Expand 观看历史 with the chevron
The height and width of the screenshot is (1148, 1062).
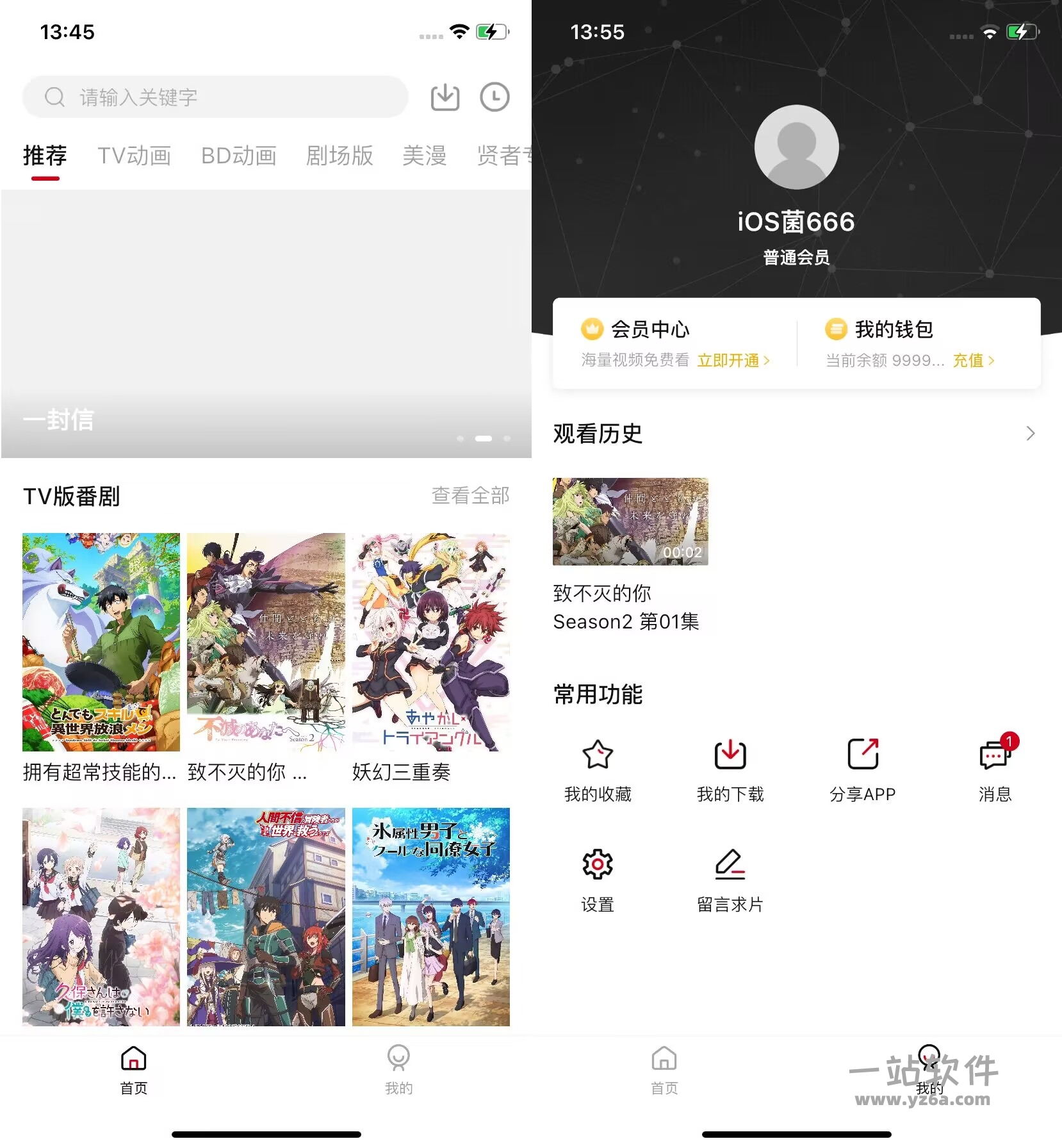coord(1029,434)
